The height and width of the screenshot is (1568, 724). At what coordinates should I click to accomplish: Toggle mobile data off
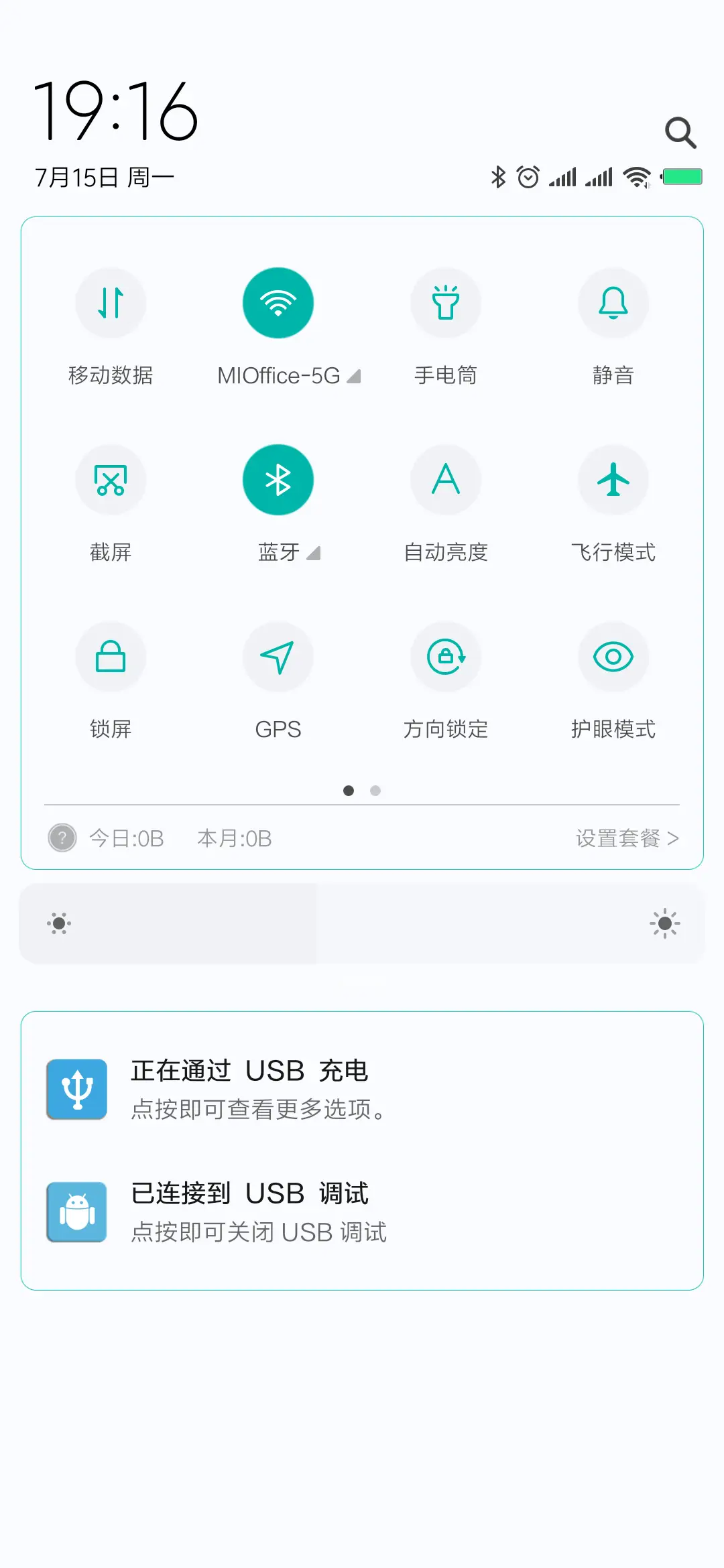pyautogui.click(x=111, y=303)
